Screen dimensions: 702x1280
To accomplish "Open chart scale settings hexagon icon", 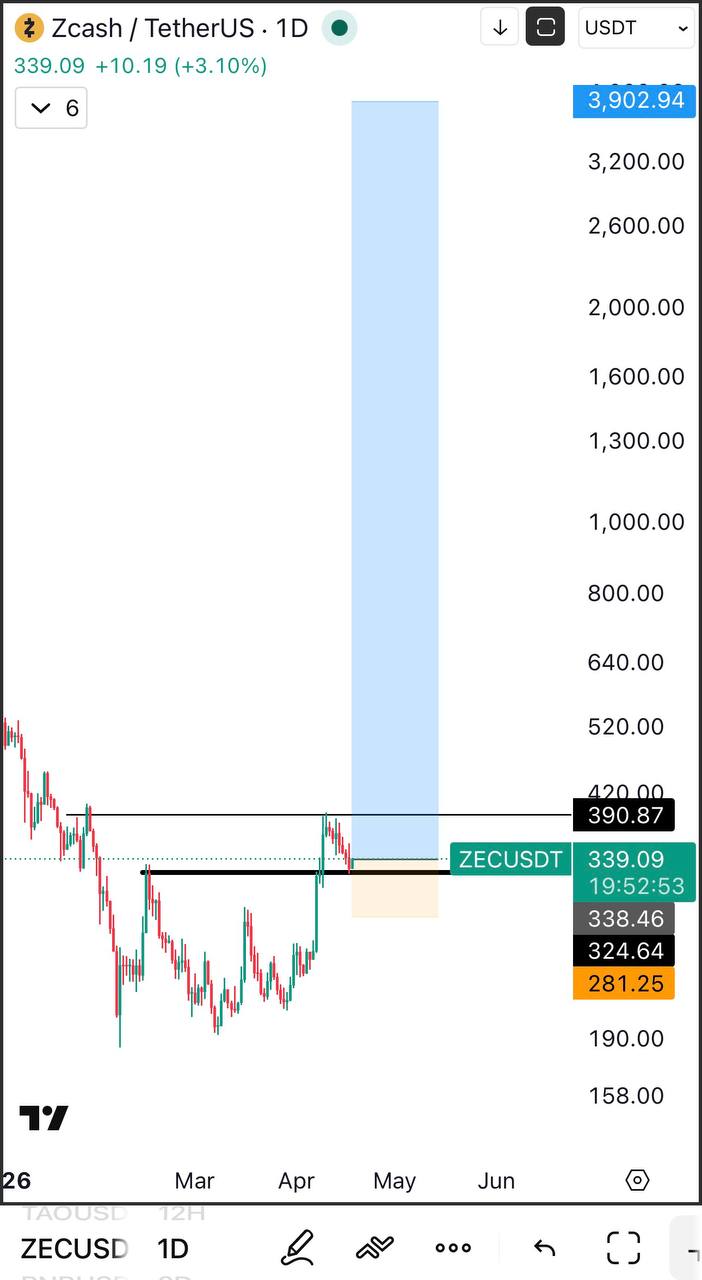I will coord(637,1180).
